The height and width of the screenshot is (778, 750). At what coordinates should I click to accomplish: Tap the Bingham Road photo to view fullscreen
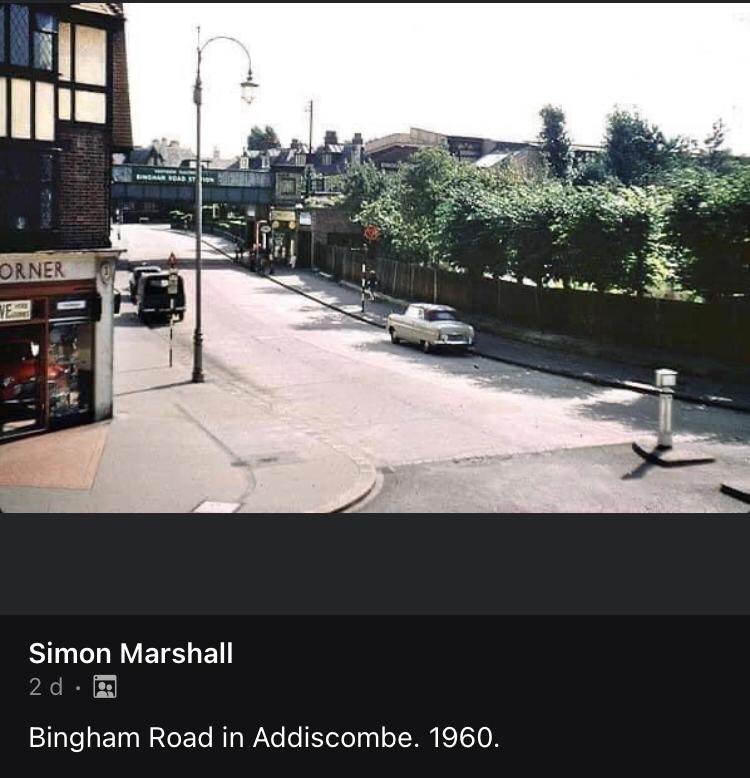(375, 258)
